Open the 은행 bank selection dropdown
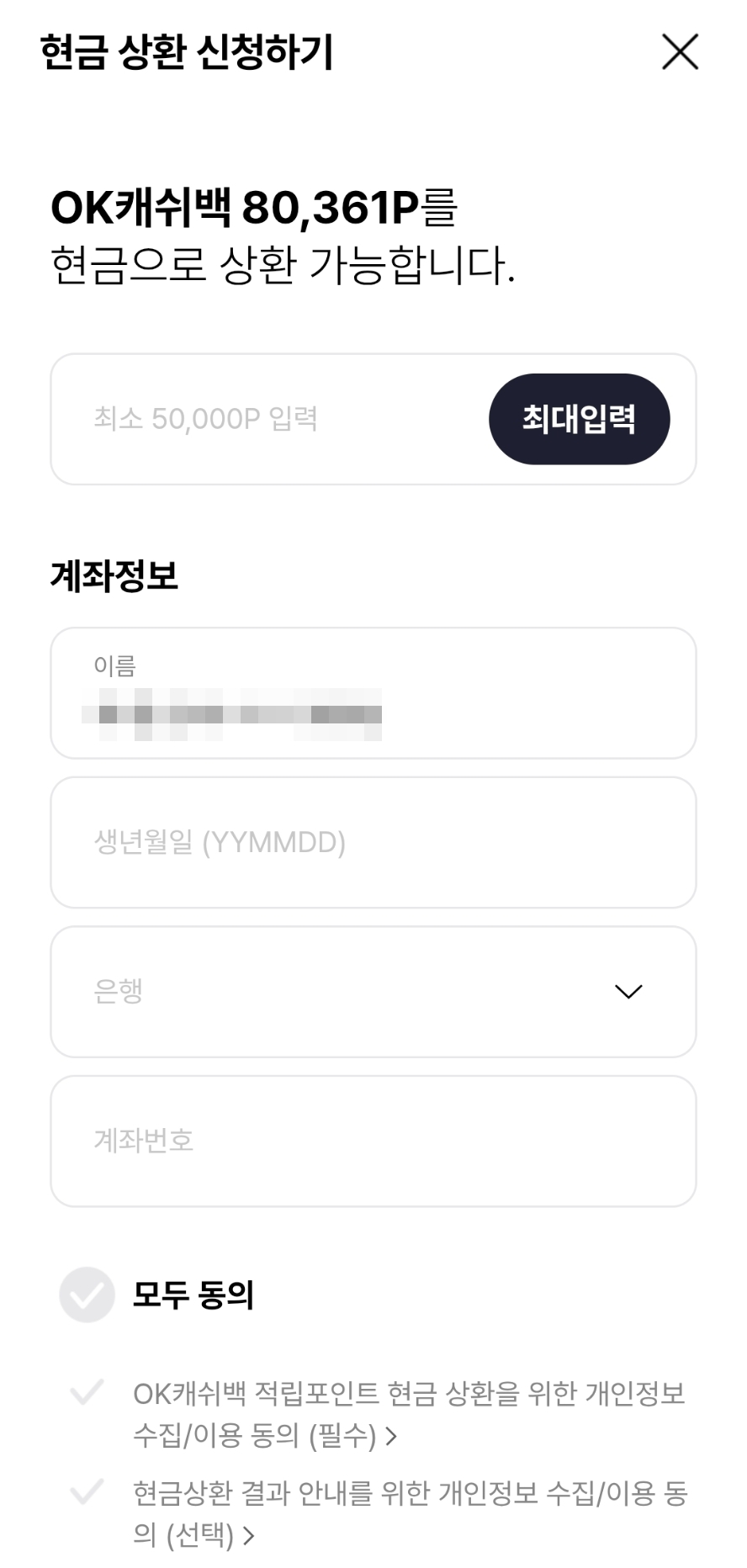Viewport: 747px width, 1568px height. tap(336, 991)
